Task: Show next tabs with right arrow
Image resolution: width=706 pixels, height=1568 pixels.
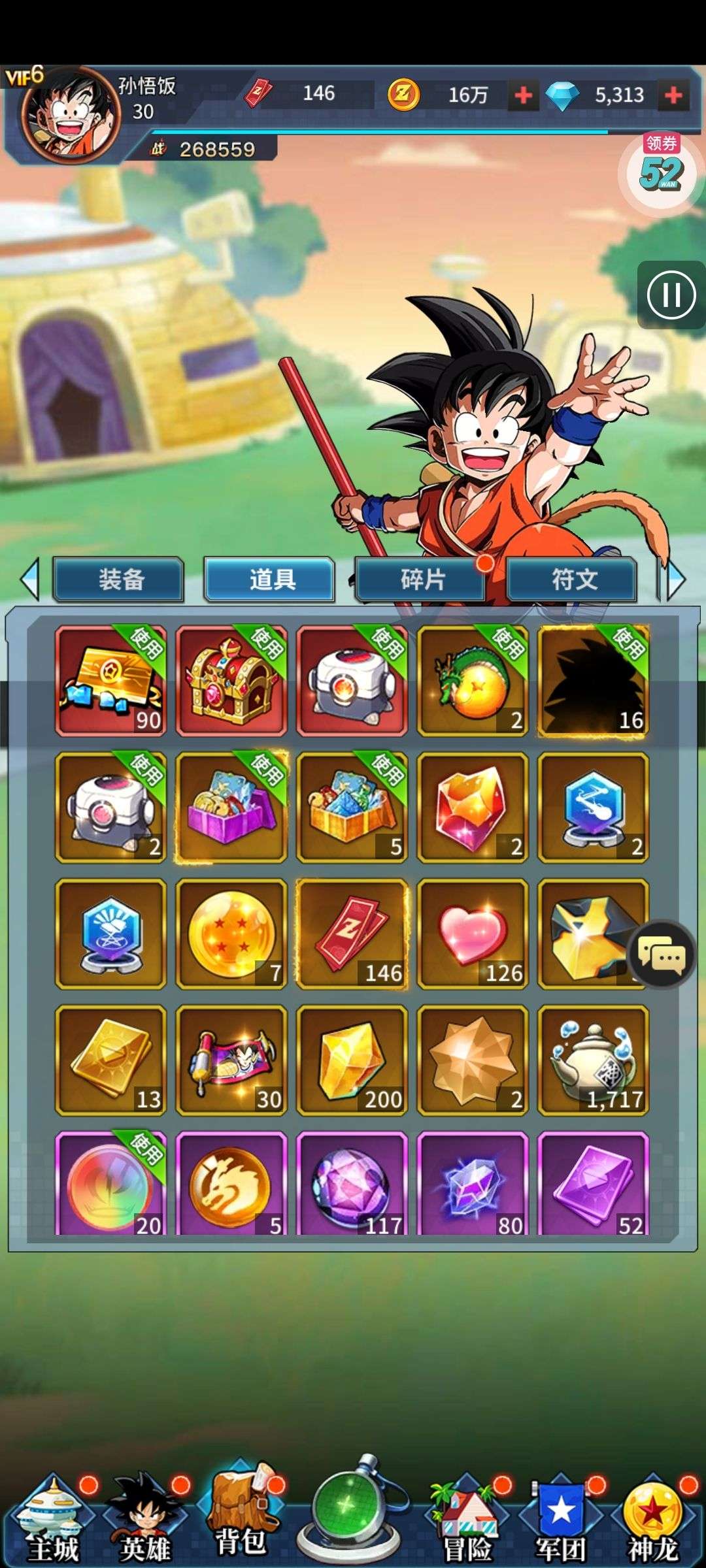Action: [677, 580]
